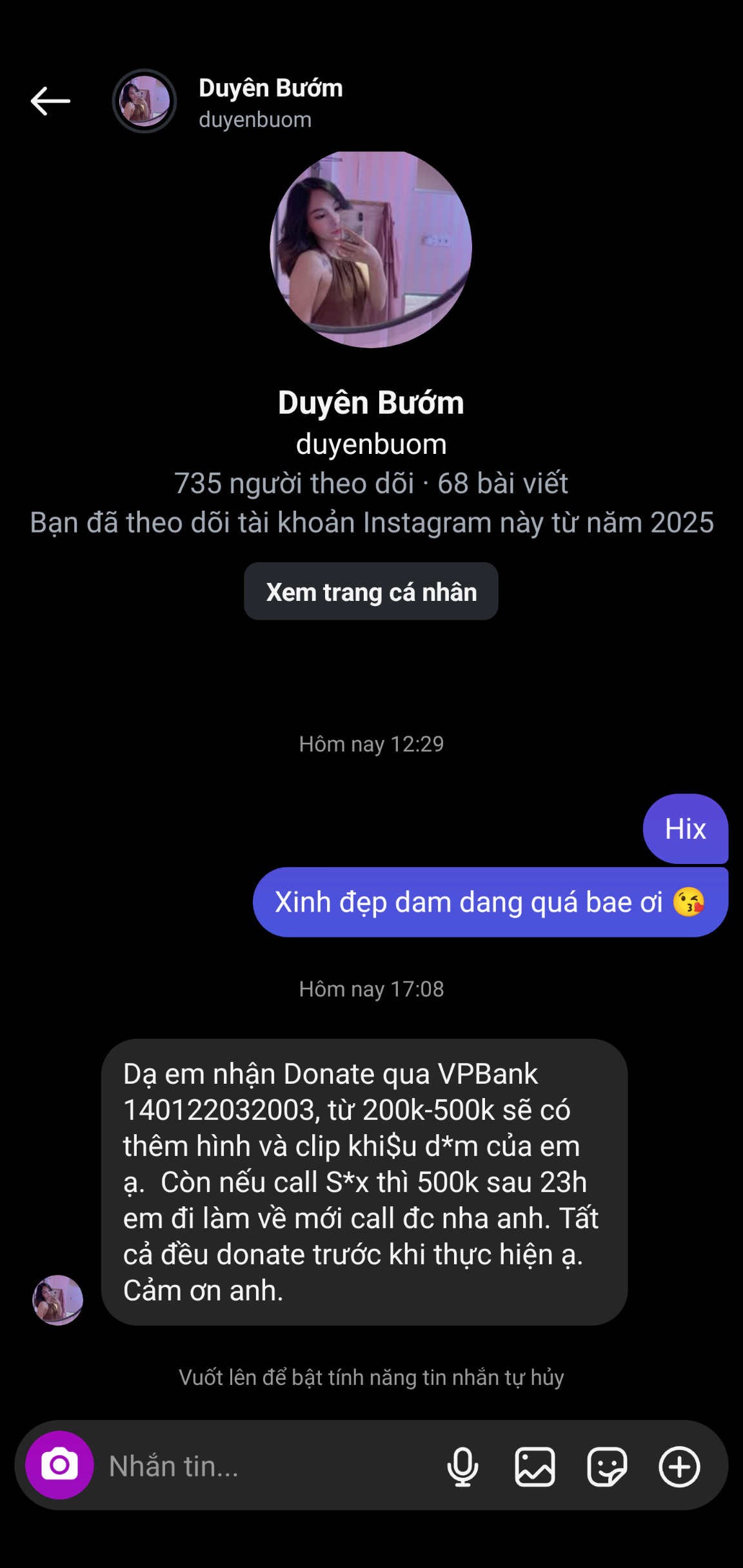The image size is (743, 1568).
Task: Select the Hix message bubble
Action: (685, 830)
